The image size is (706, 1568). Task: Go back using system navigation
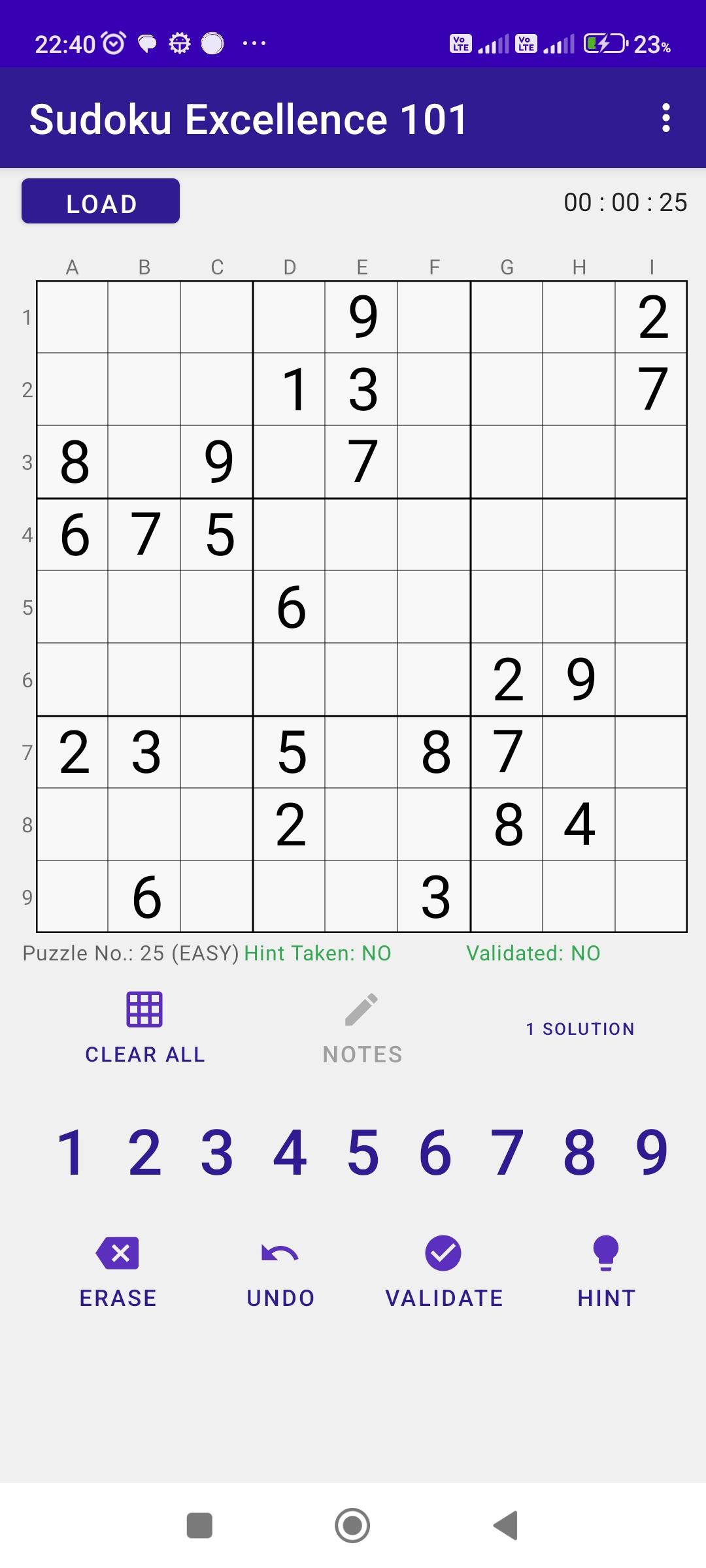pyautogui.click(x=505, y=1526)
